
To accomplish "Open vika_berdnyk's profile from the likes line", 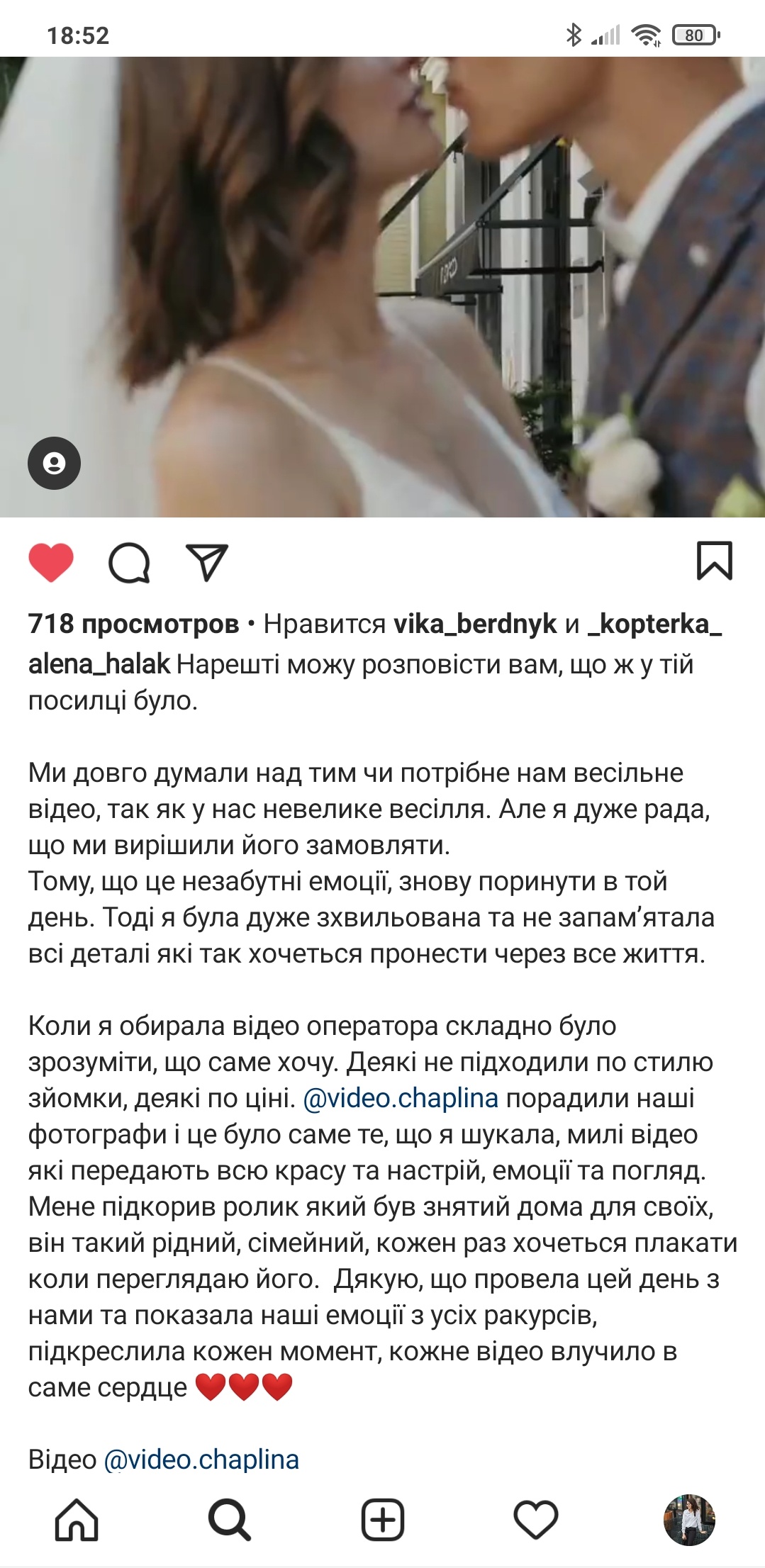I will [x=475, y=624].
